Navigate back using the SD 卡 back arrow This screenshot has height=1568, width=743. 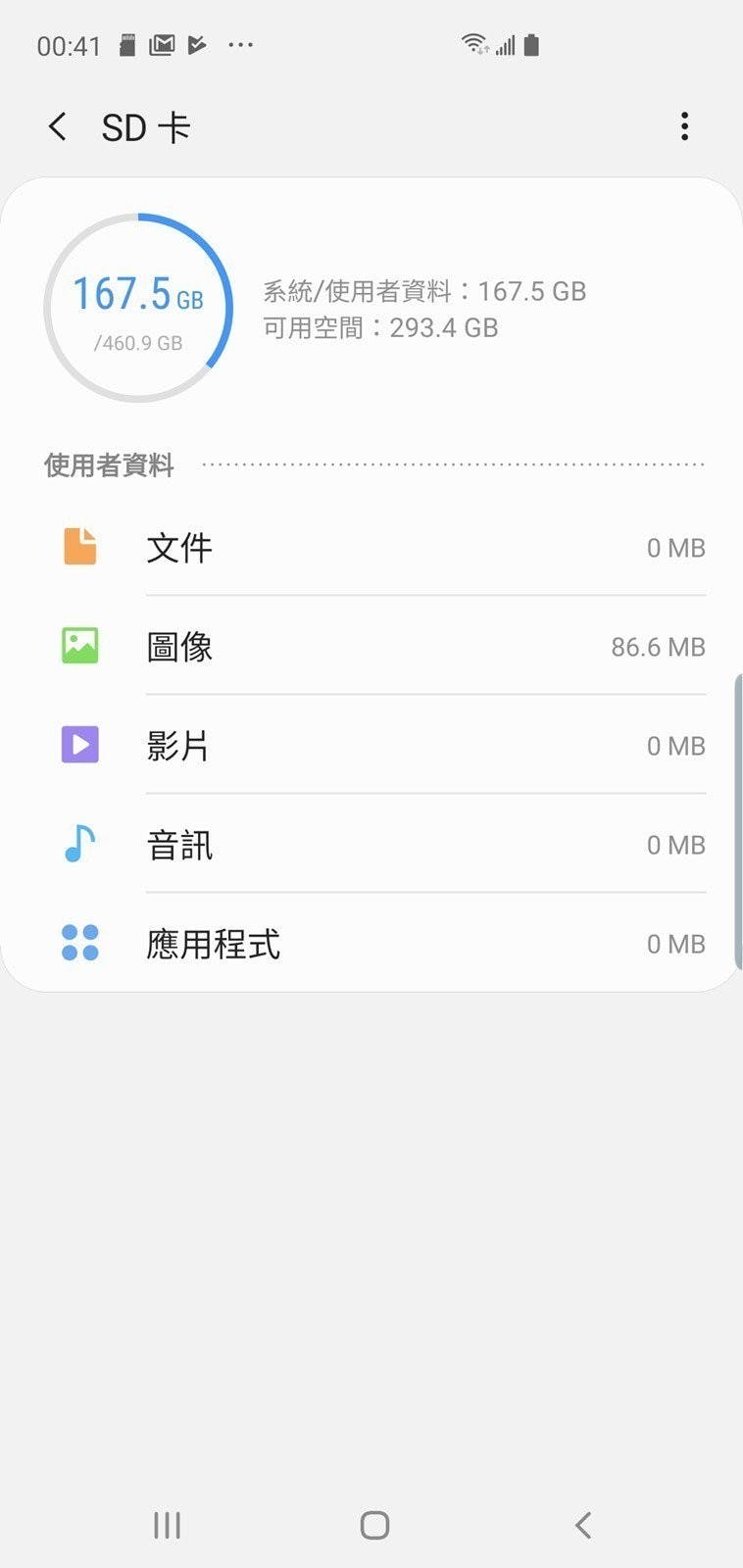coord(57,126)
